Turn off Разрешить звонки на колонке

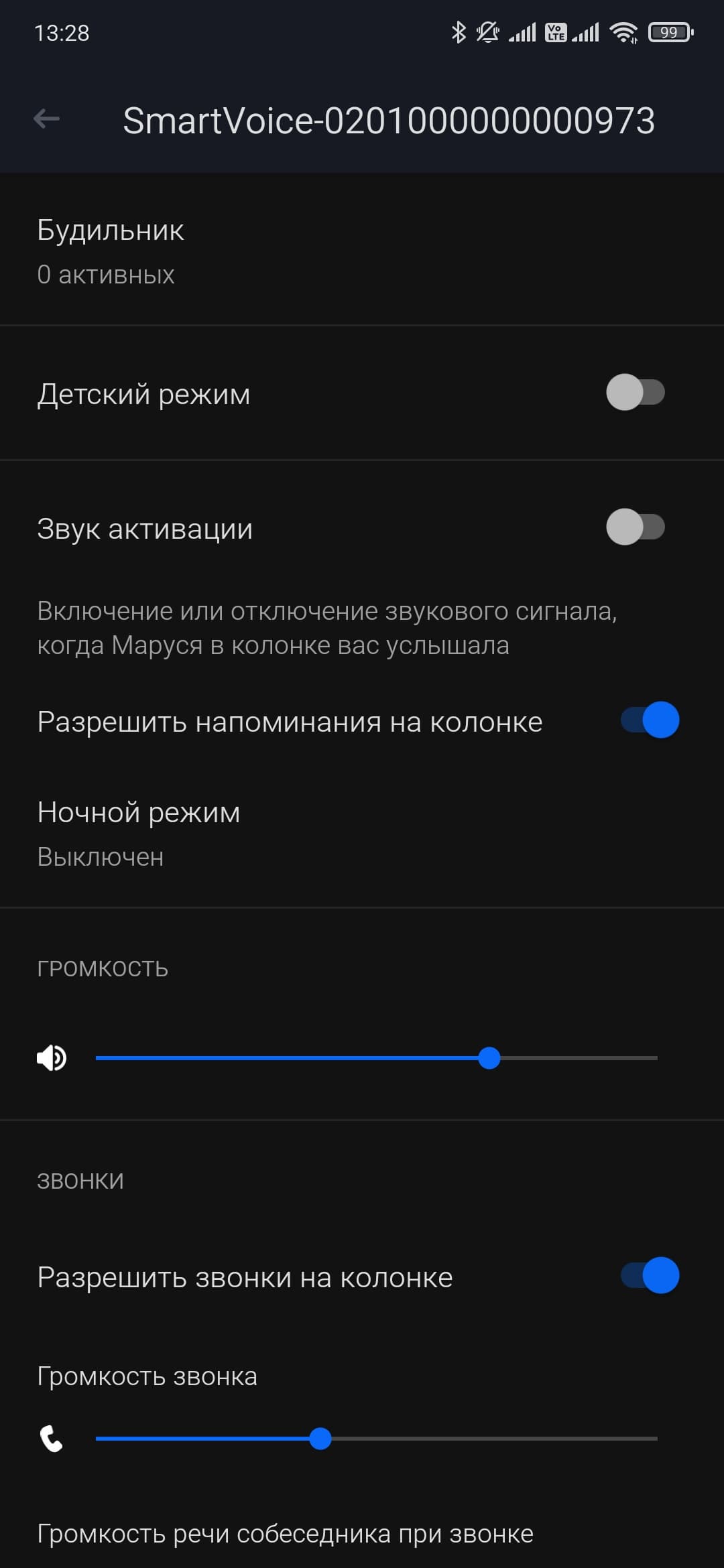pyautogui.click(x=650, y=1275)
